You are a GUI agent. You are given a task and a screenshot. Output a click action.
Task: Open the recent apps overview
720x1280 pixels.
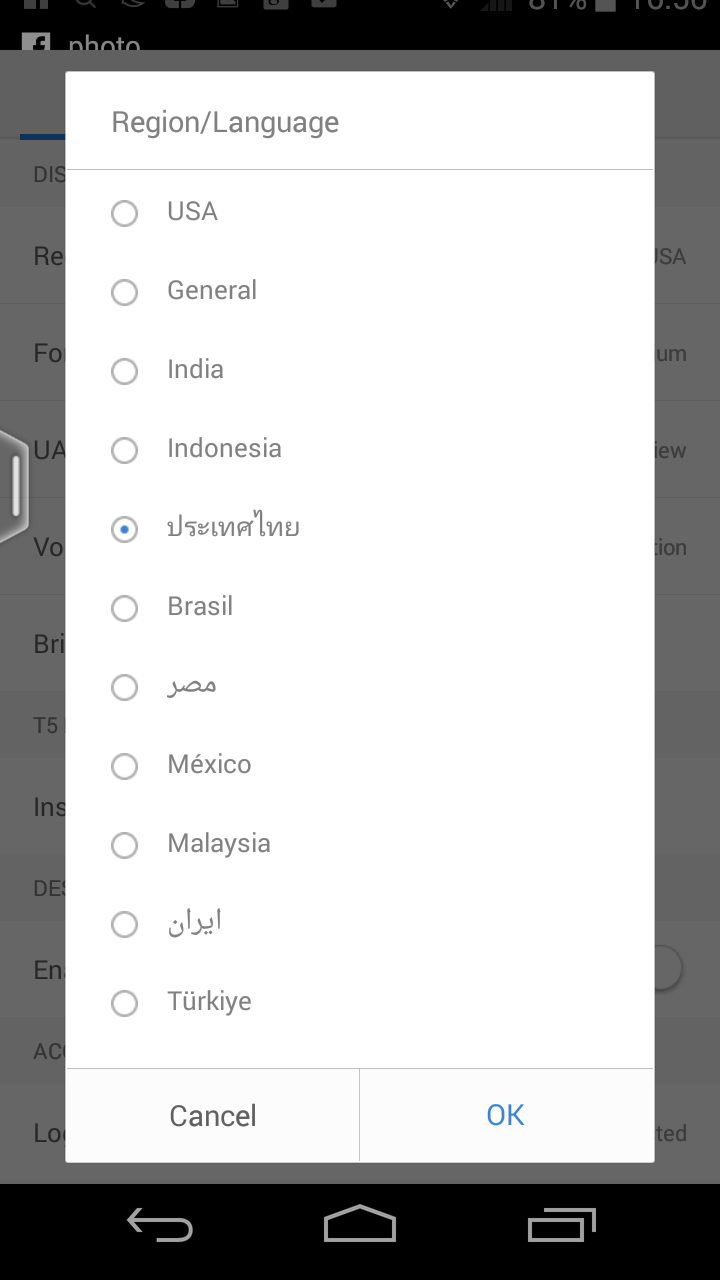pos(560,1225)
